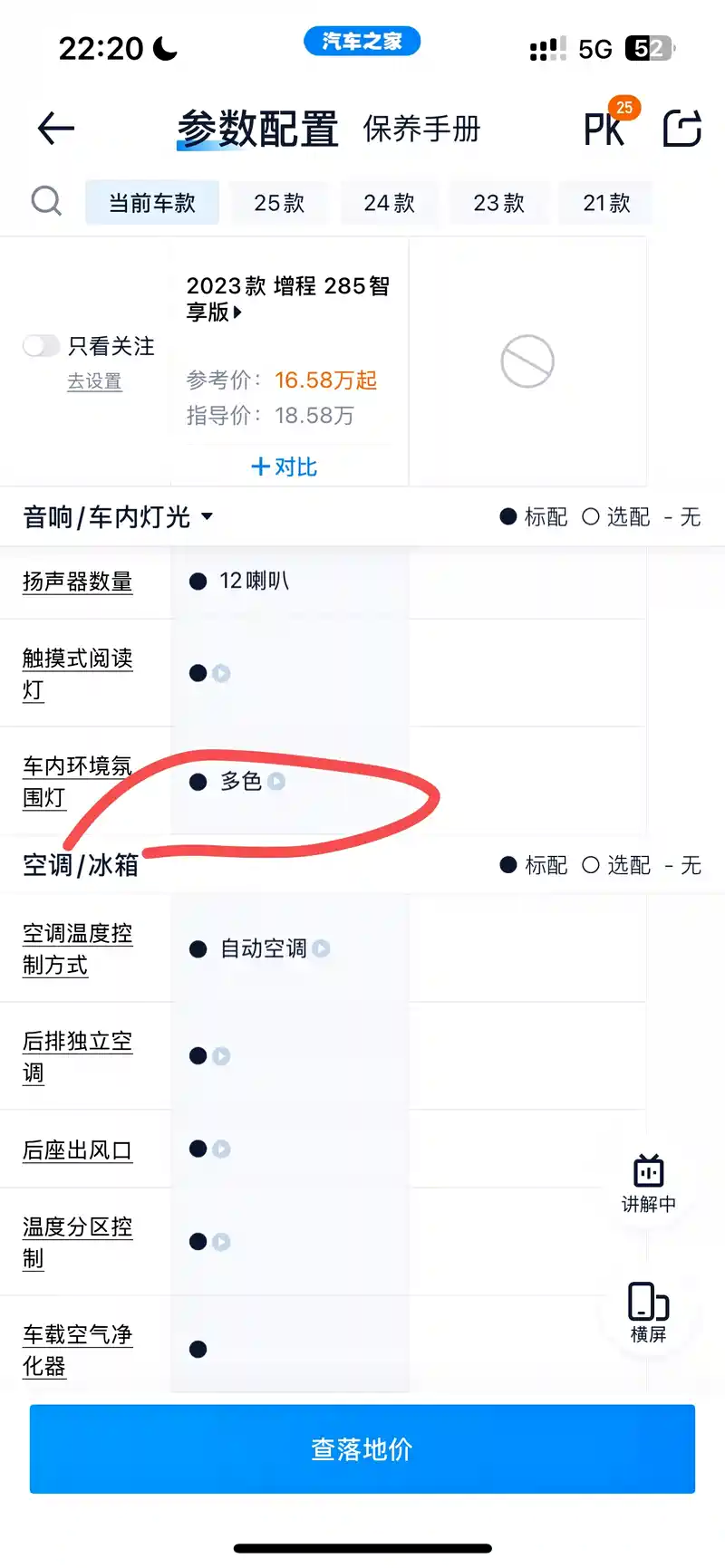Screen dimensions: 725x1568
Task: Add this model with +对比
Action: [x=285, y=467]
